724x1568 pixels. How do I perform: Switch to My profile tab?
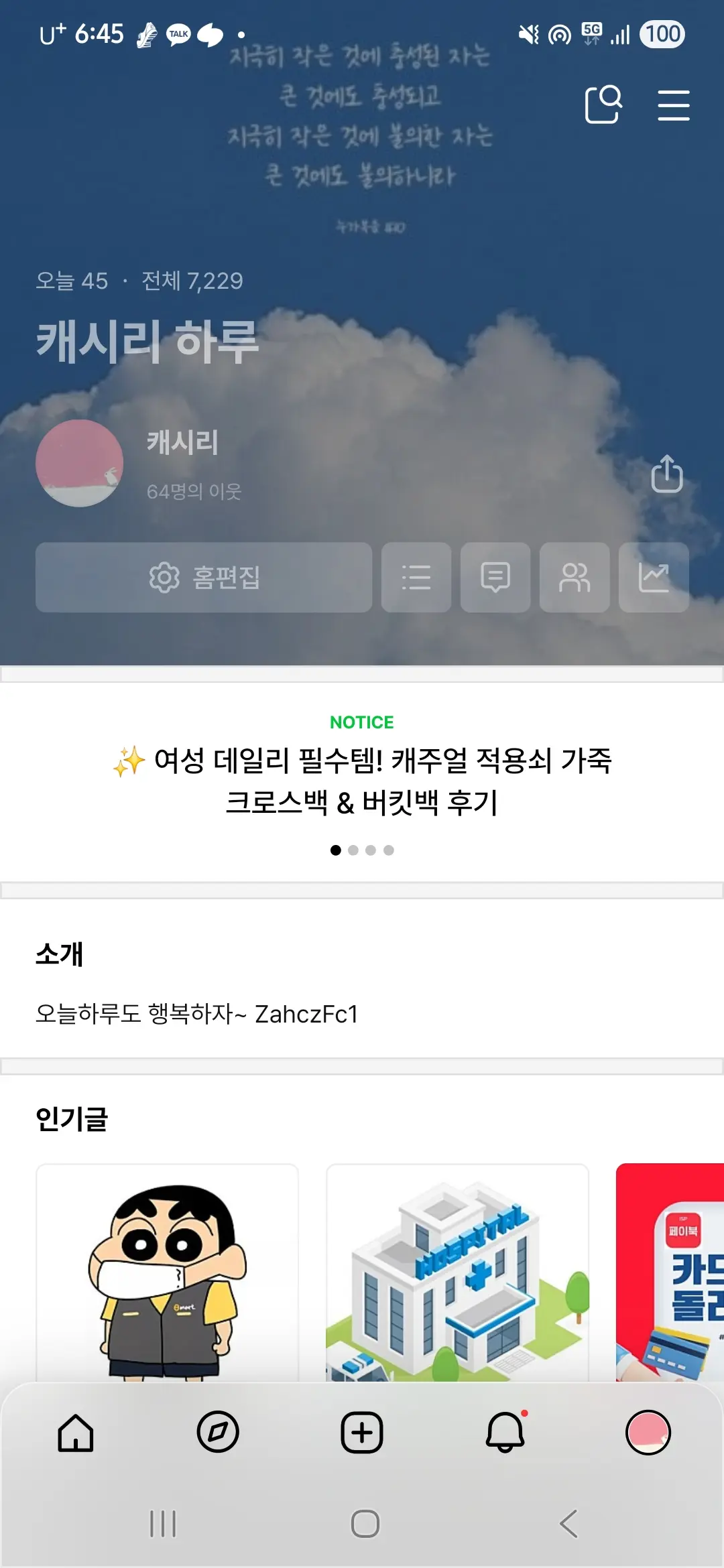click(648, 1433)
